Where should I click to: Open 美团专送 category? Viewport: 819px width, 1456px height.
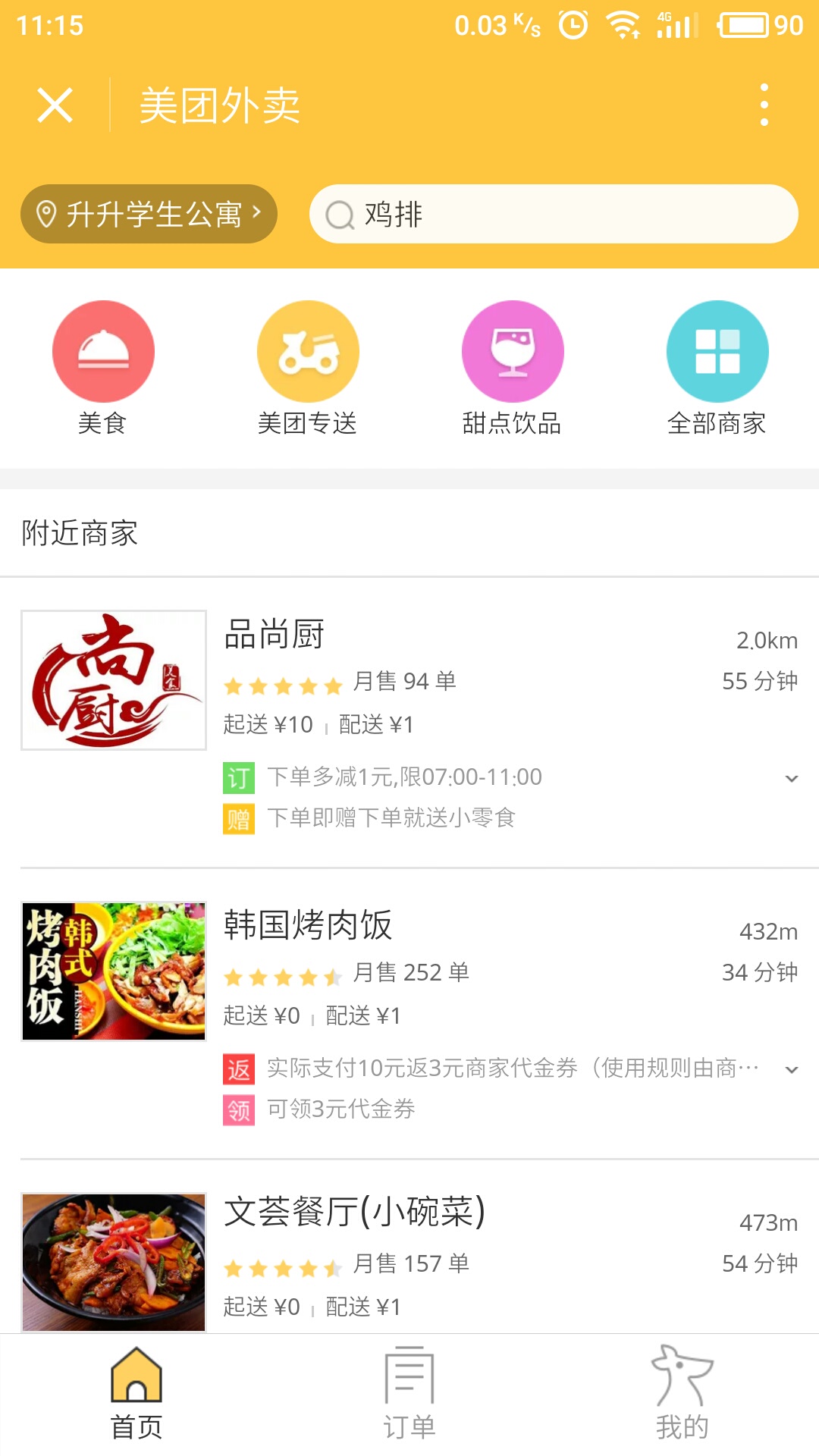tap(308, 368)
